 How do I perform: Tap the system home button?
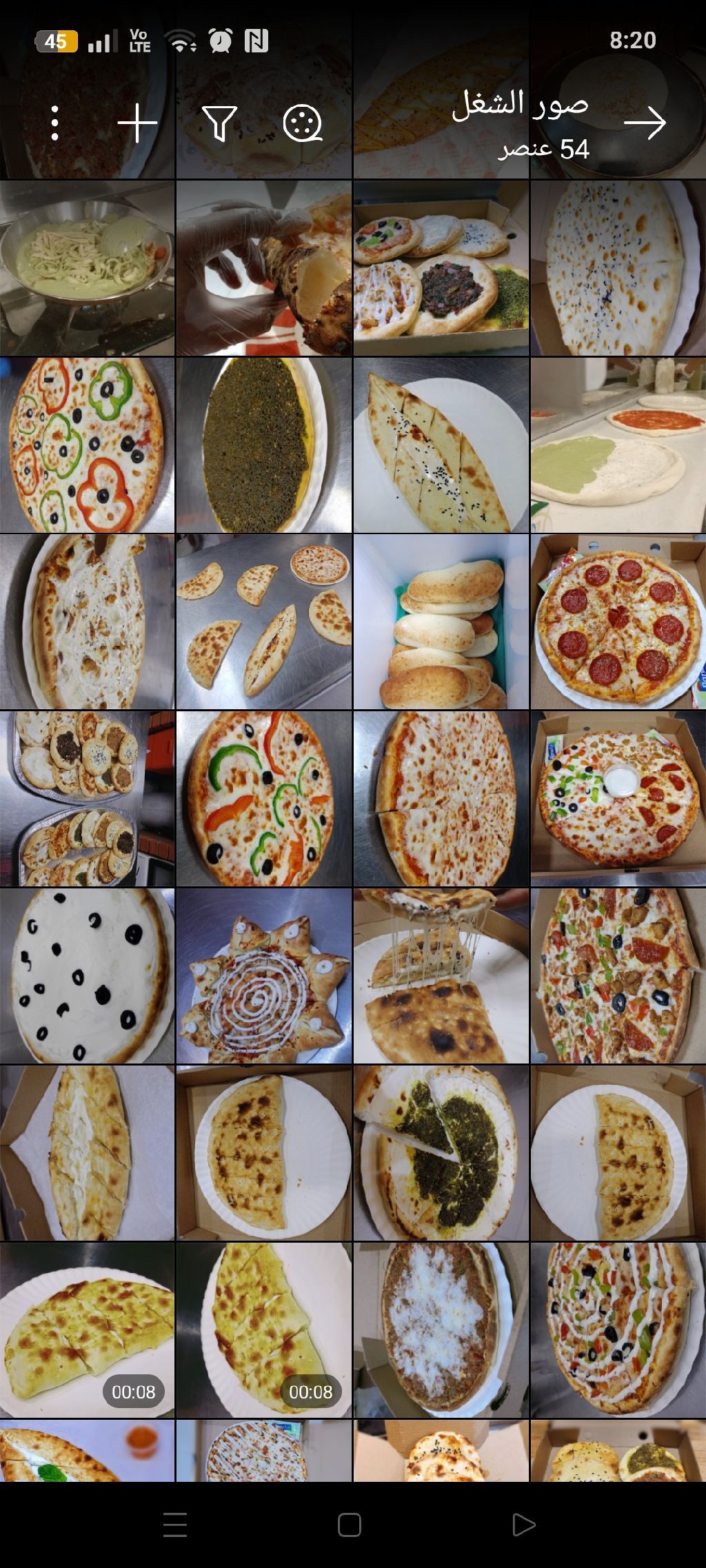click(350, 1525)
